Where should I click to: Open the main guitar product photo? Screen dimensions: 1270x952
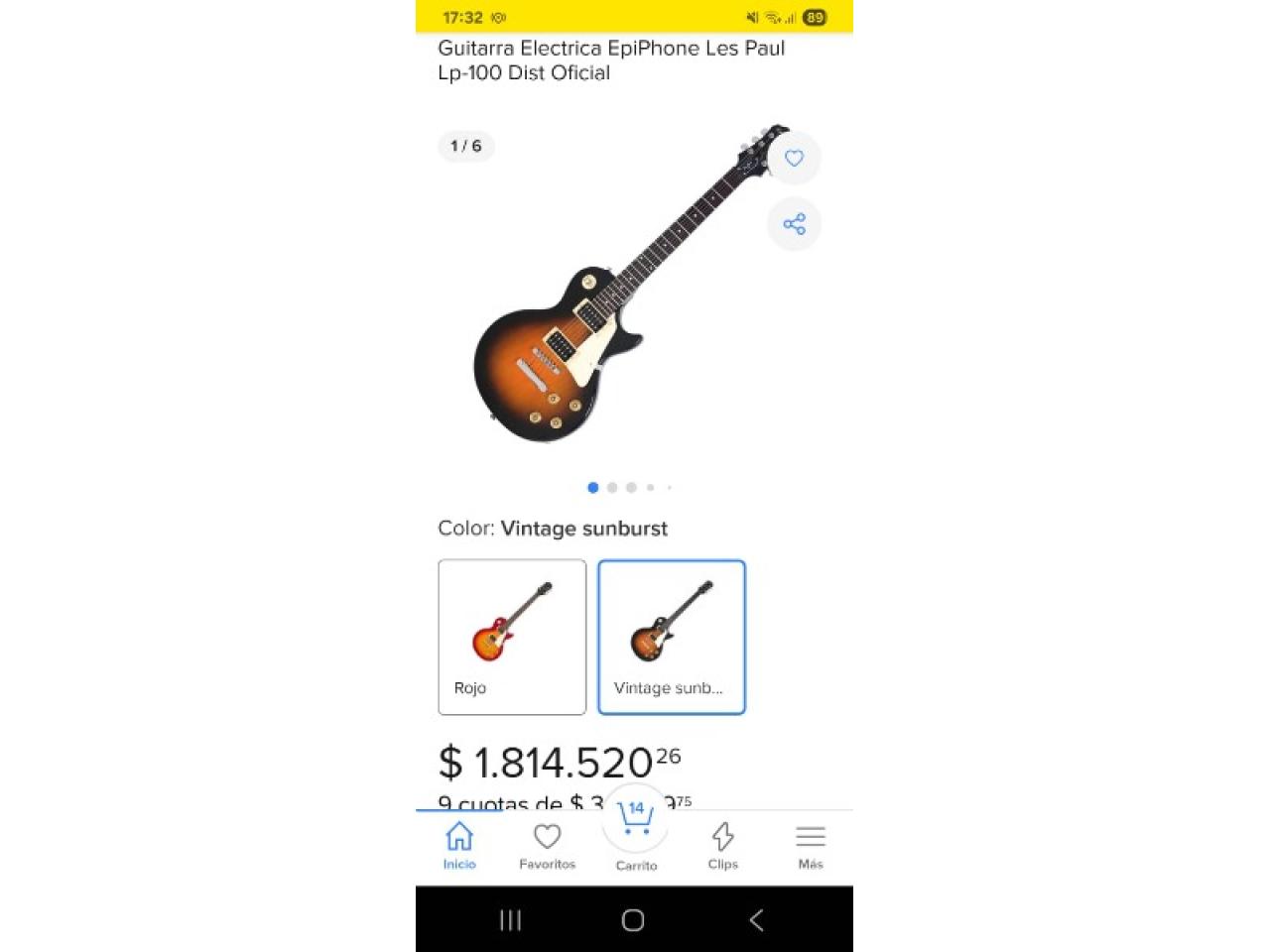(x=615, y=297)
